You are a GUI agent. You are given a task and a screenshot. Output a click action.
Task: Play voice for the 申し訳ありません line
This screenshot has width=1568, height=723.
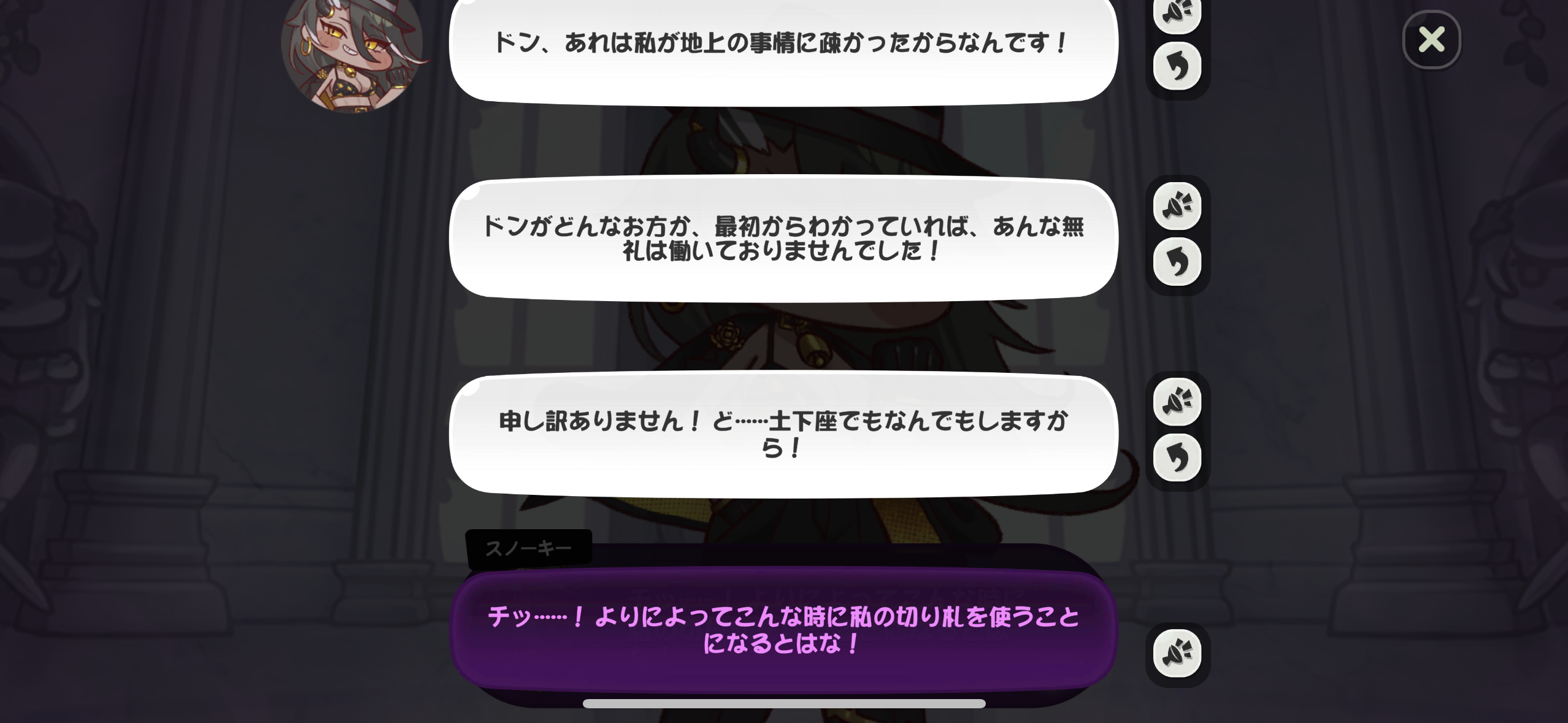(1177, 402)
